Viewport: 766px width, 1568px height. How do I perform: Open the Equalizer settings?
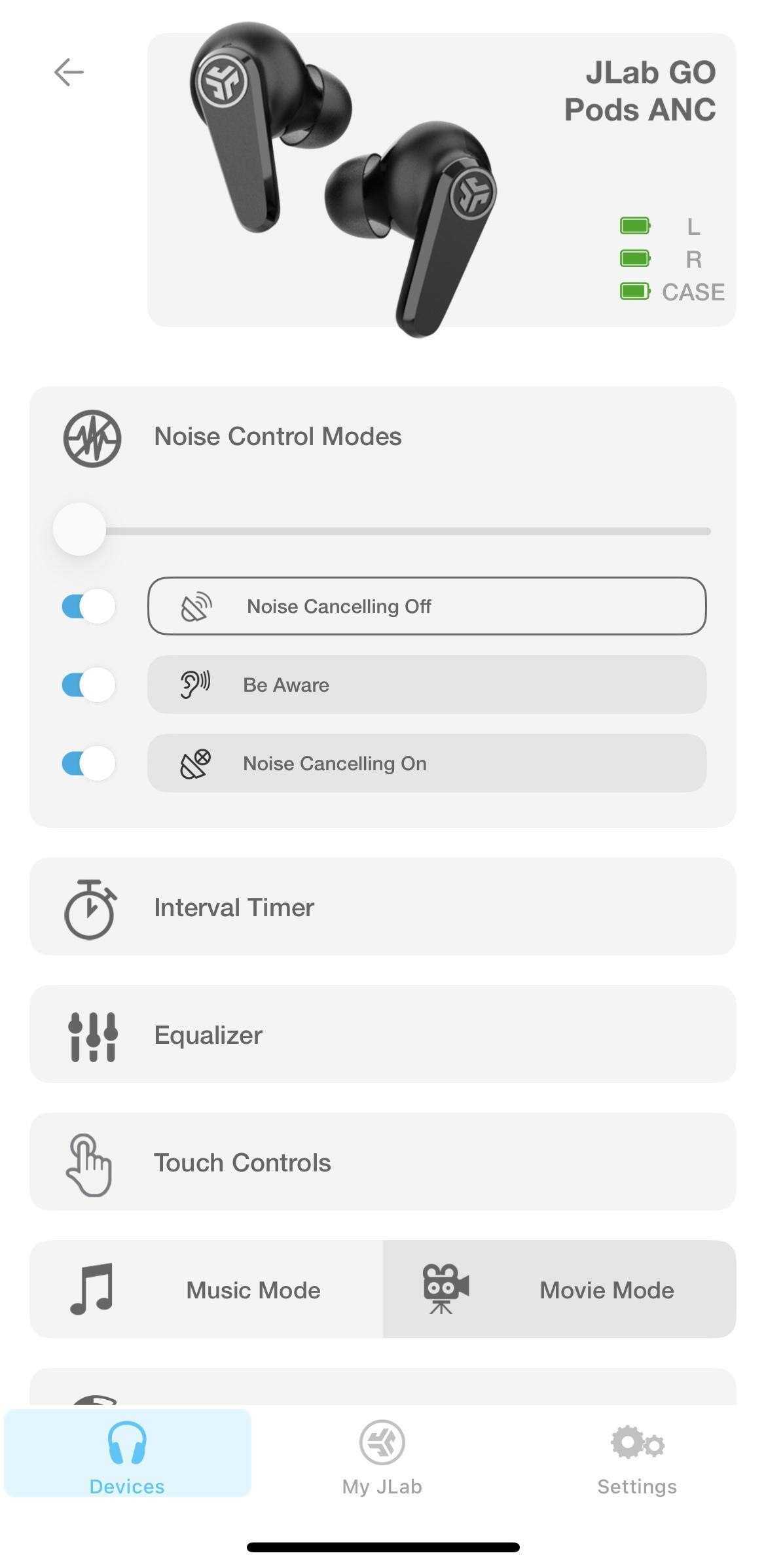[x=382, y=1034]
